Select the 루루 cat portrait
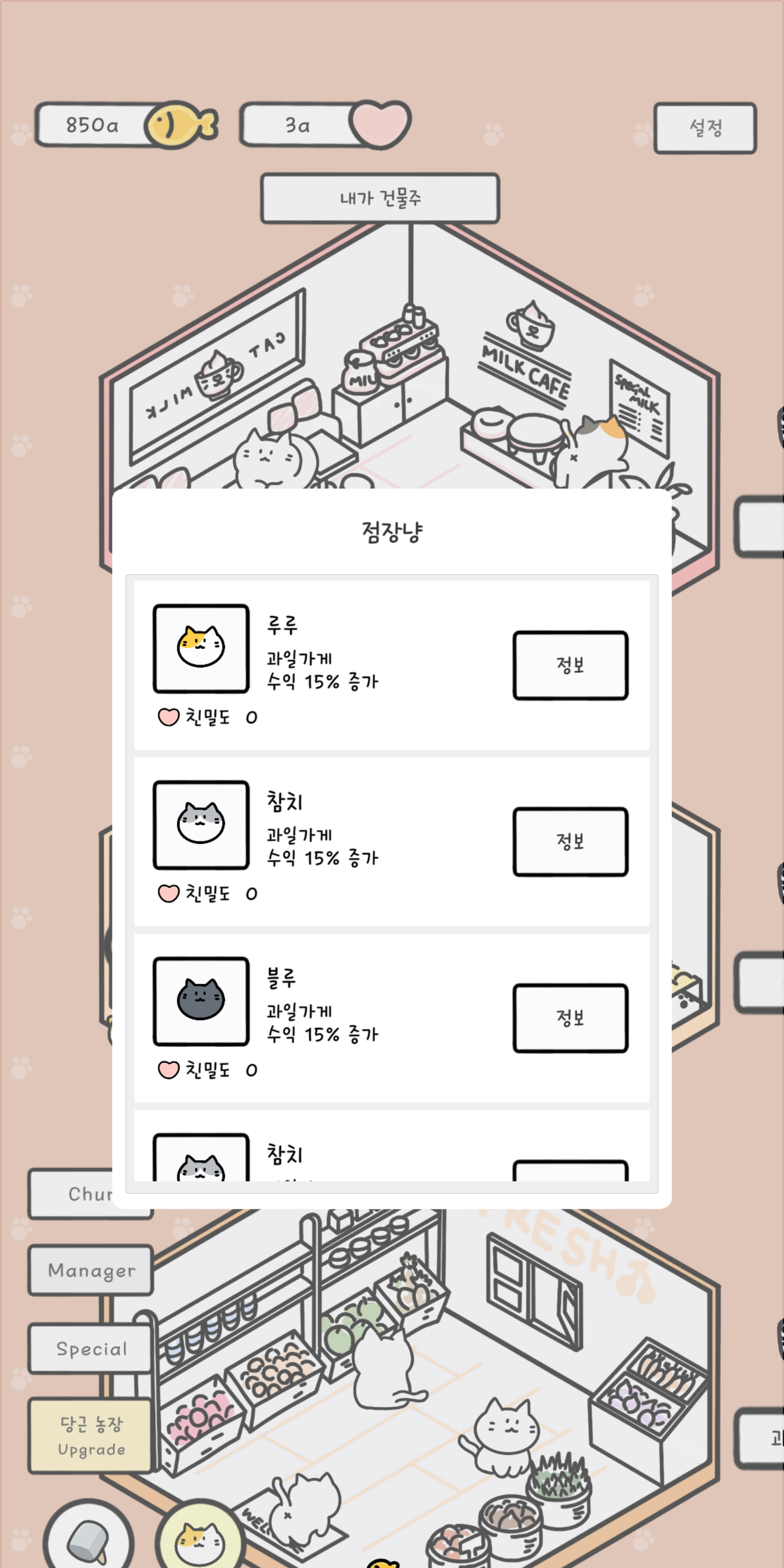This screenshot has width=784, height=1568. [x=201, y=648]
